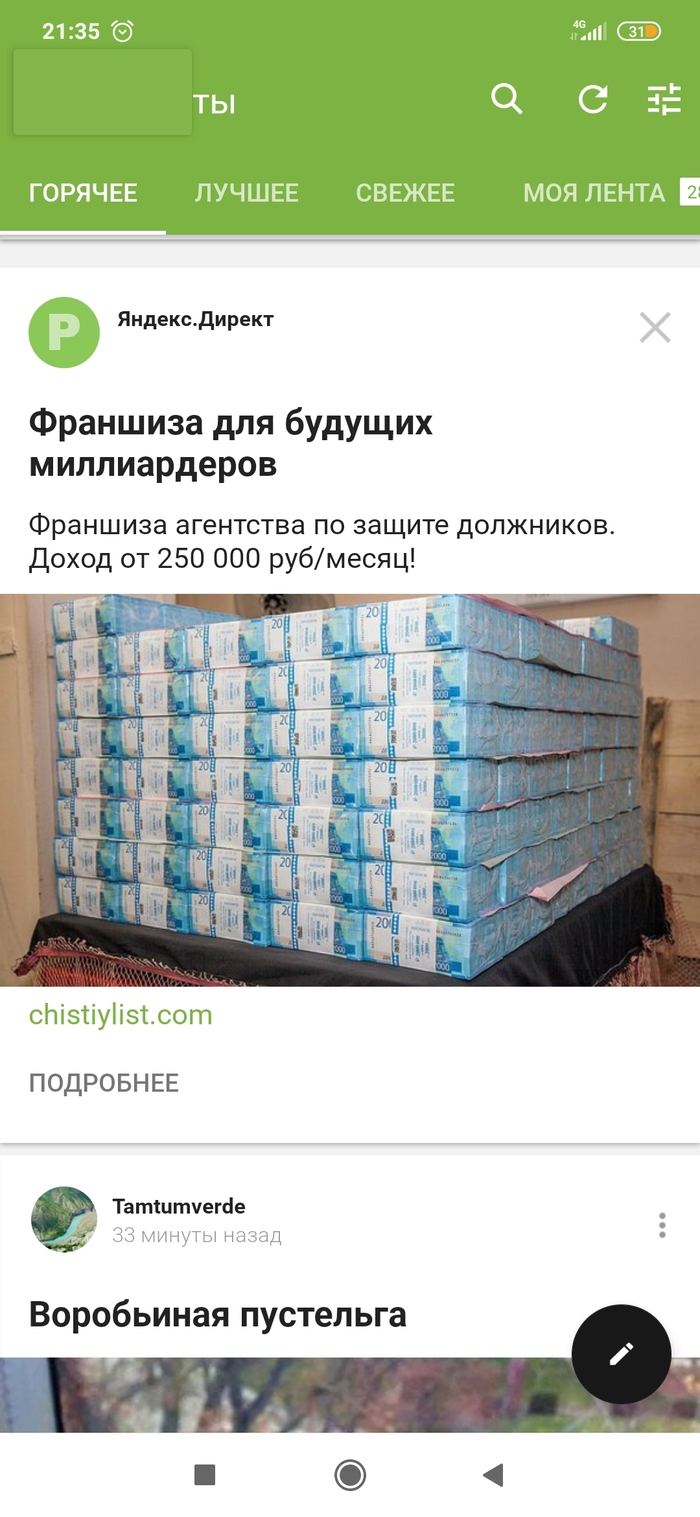Open the post Воробьиная пустельга
700x1517 pixels.
point(218,1314)
